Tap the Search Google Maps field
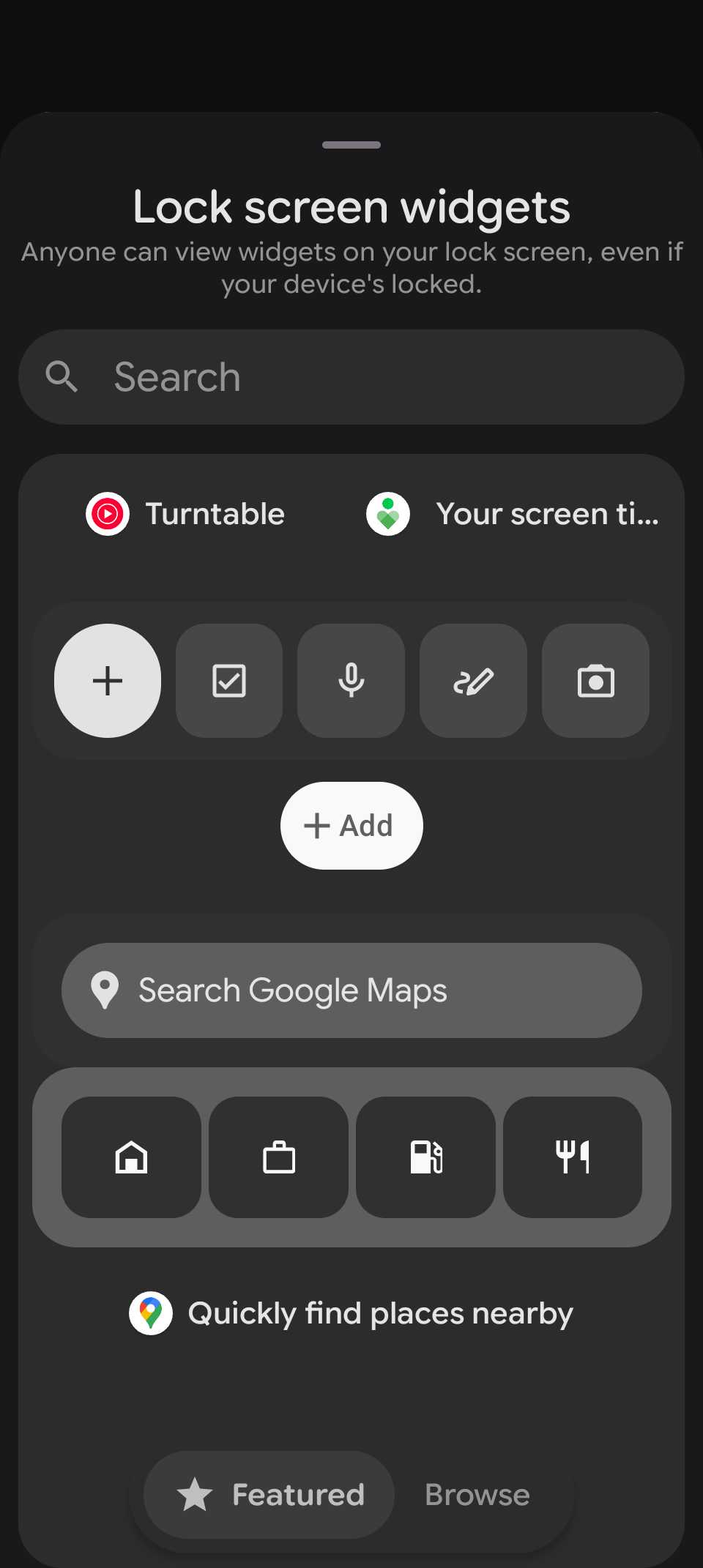 click(x=351, y=990)
